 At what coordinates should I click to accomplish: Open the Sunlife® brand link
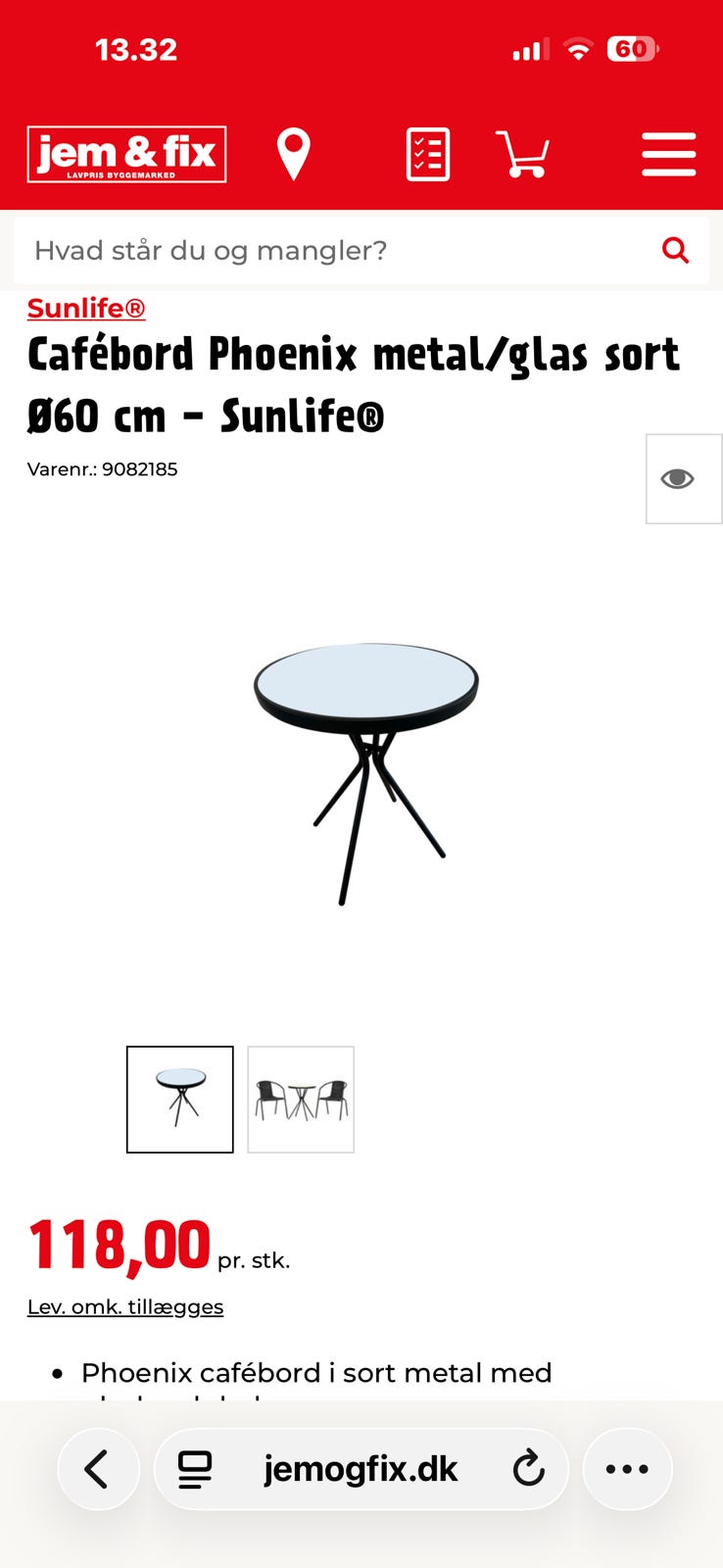(86, 308)
